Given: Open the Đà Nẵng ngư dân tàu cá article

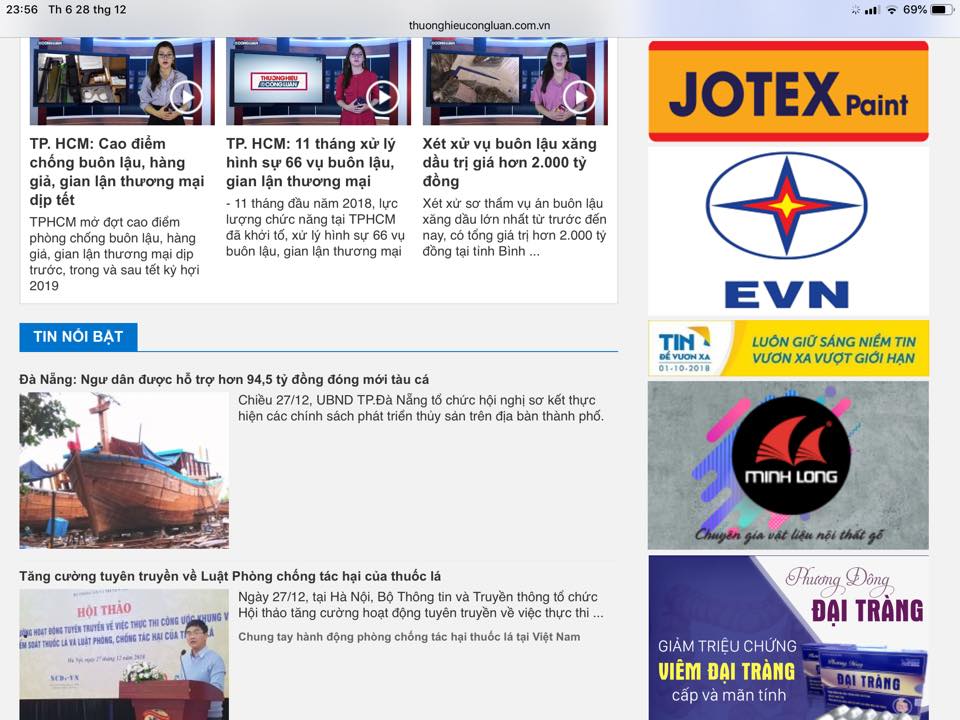Looking at the screenshot, I should pos(224,379).
